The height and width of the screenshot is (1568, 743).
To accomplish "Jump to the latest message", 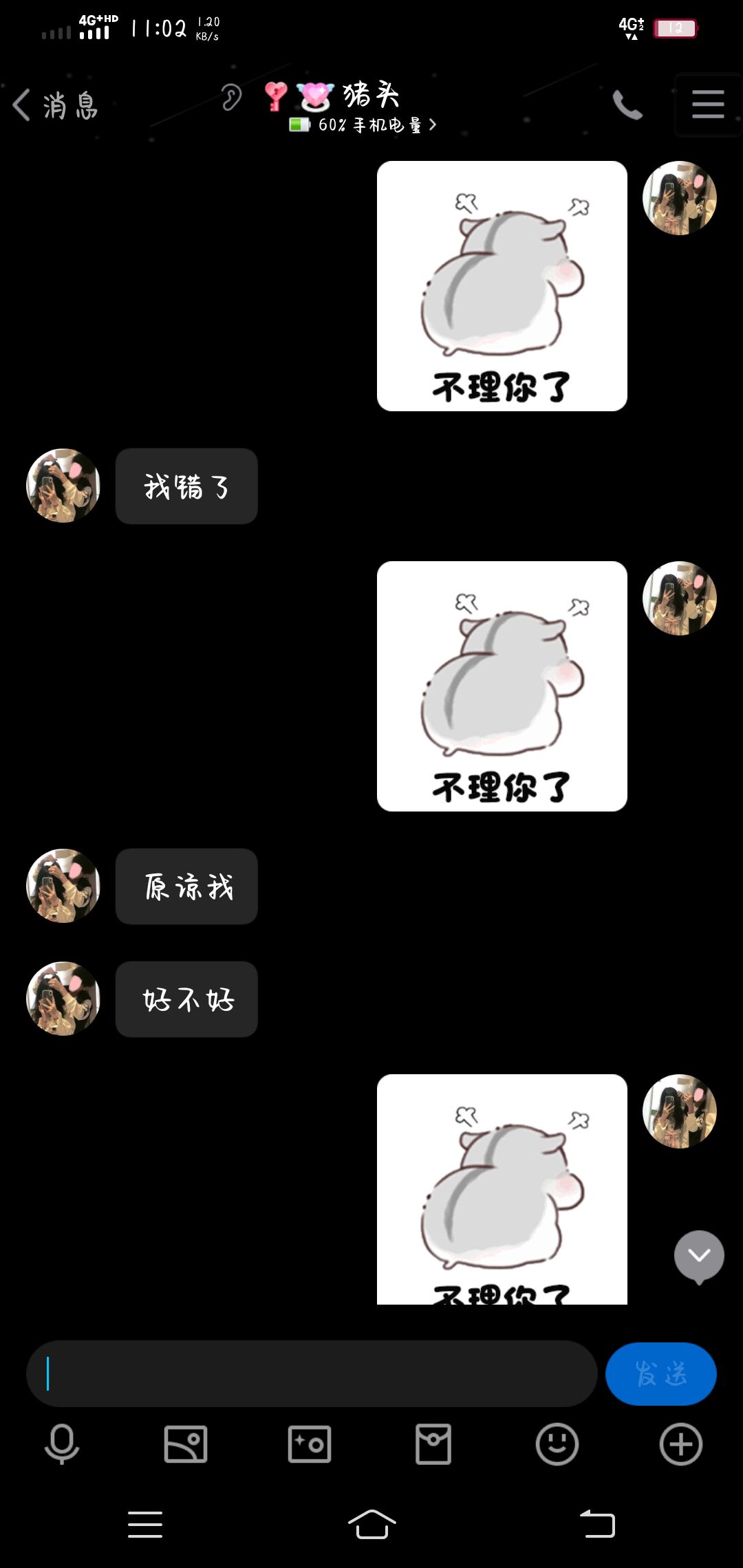I will pos(699,1256).
